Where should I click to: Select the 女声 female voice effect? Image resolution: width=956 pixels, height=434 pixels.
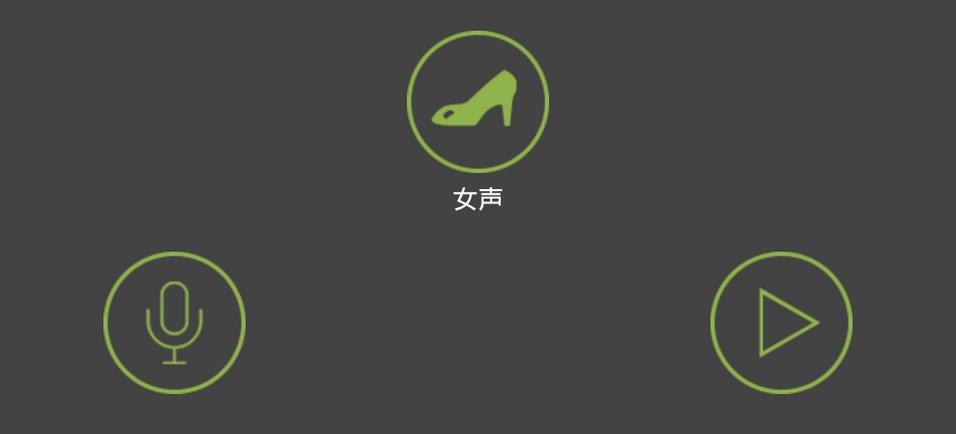(x=477, y=102)
